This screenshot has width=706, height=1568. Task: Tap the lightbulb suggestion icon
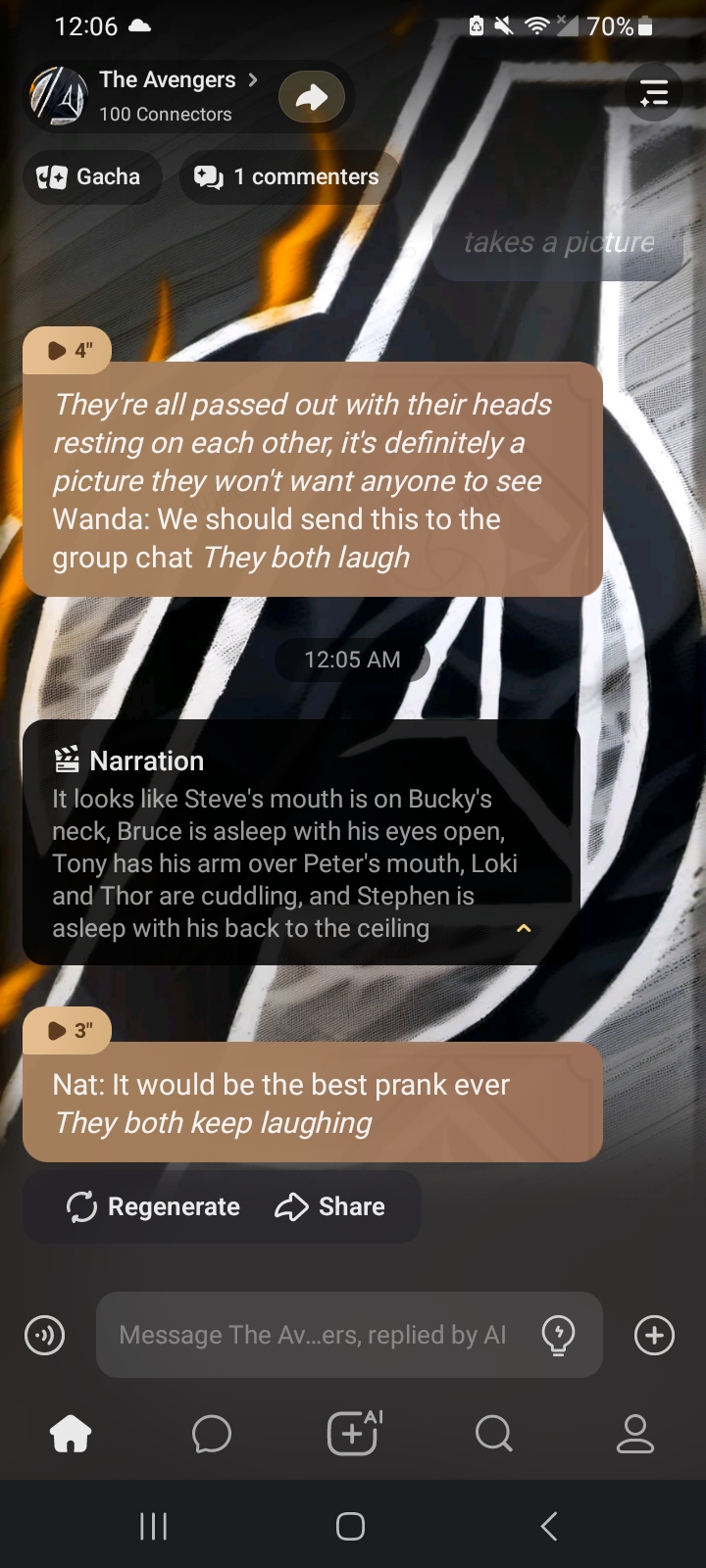[x=558, y=1335]
